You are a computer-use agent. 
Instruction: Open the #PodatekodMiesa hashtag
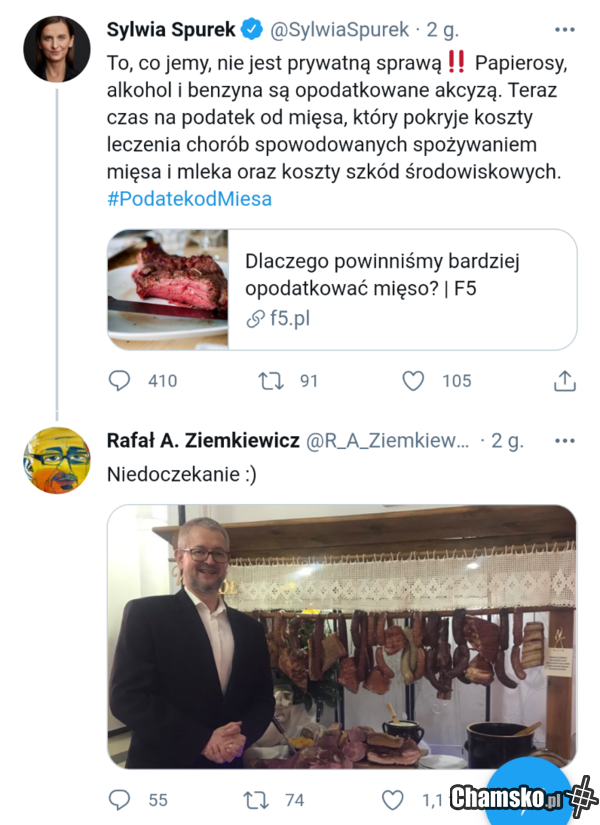coord(189,198)
